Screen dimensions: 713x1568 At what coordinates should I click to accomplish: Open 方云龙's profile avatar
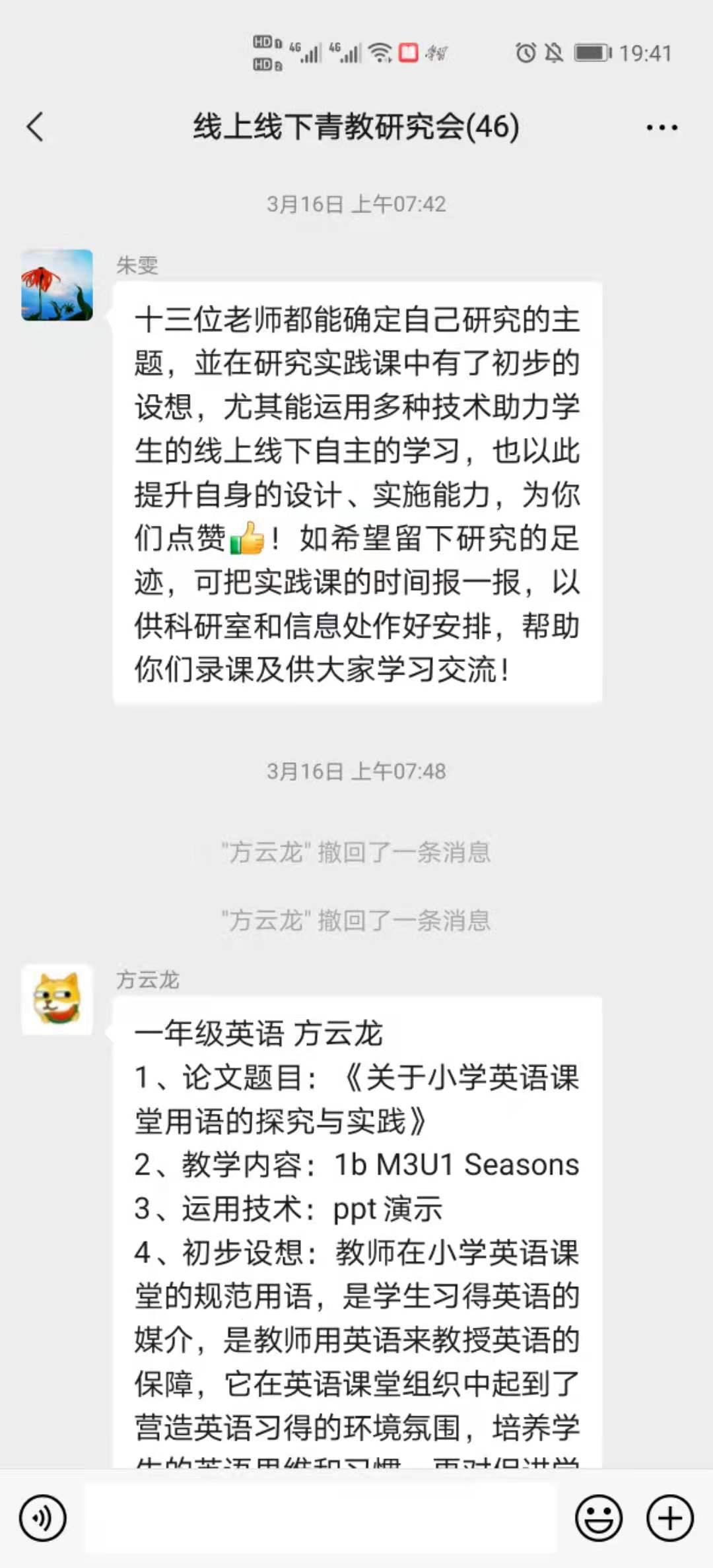point(57,999)
